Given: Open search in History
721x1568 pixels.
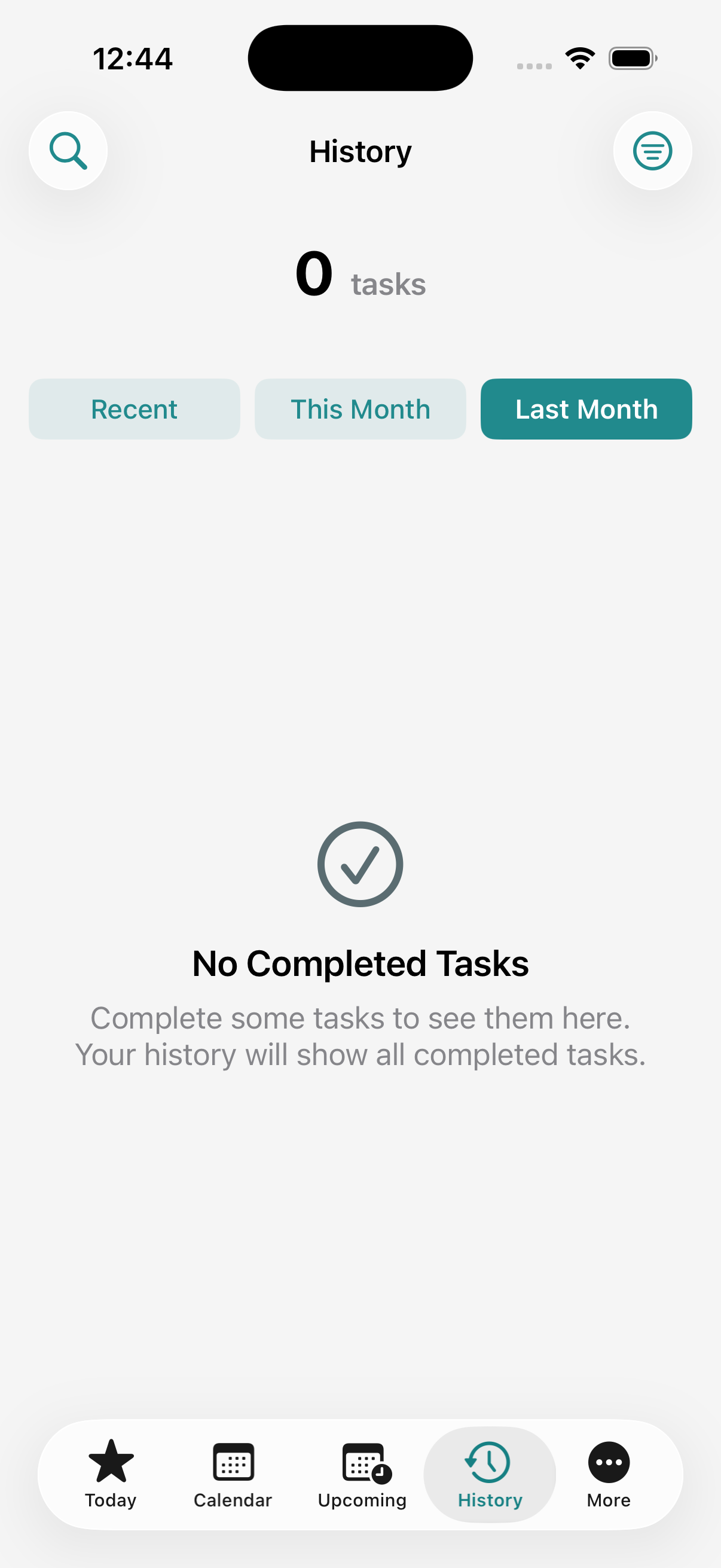Looking at the screenshot, I should [x=68, y=151].
